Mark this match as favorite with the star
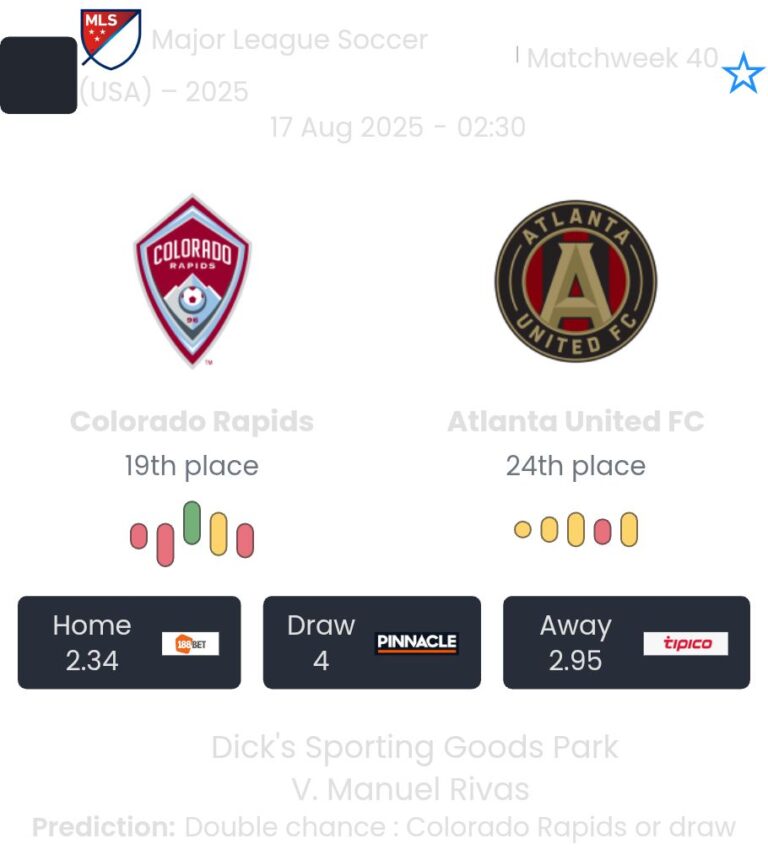Image resolution: width=768 pixels, height=855 pixels. click(743, 74)
